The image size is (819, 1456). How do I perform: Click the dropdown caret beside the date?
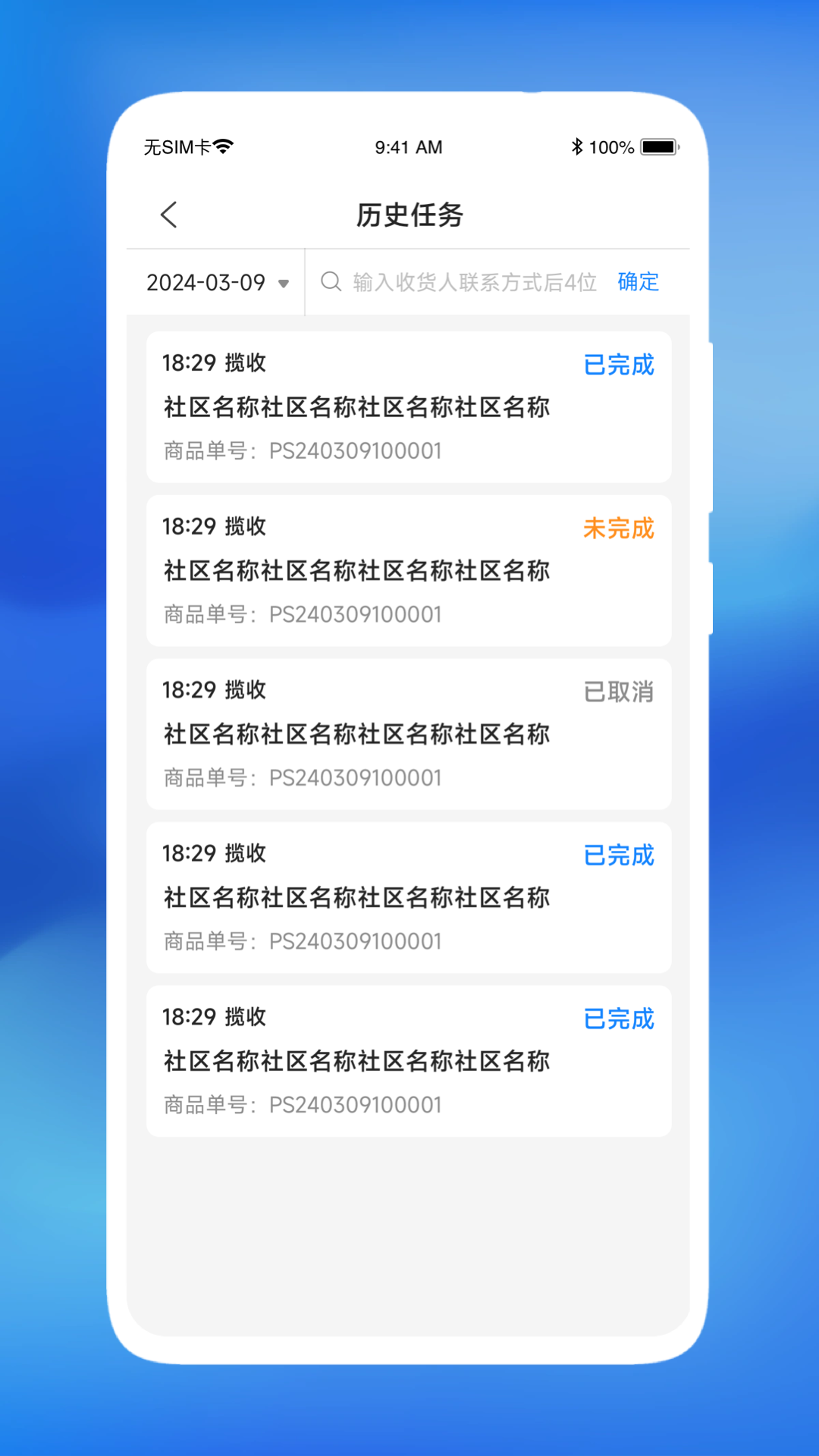[x=284, y=284]
